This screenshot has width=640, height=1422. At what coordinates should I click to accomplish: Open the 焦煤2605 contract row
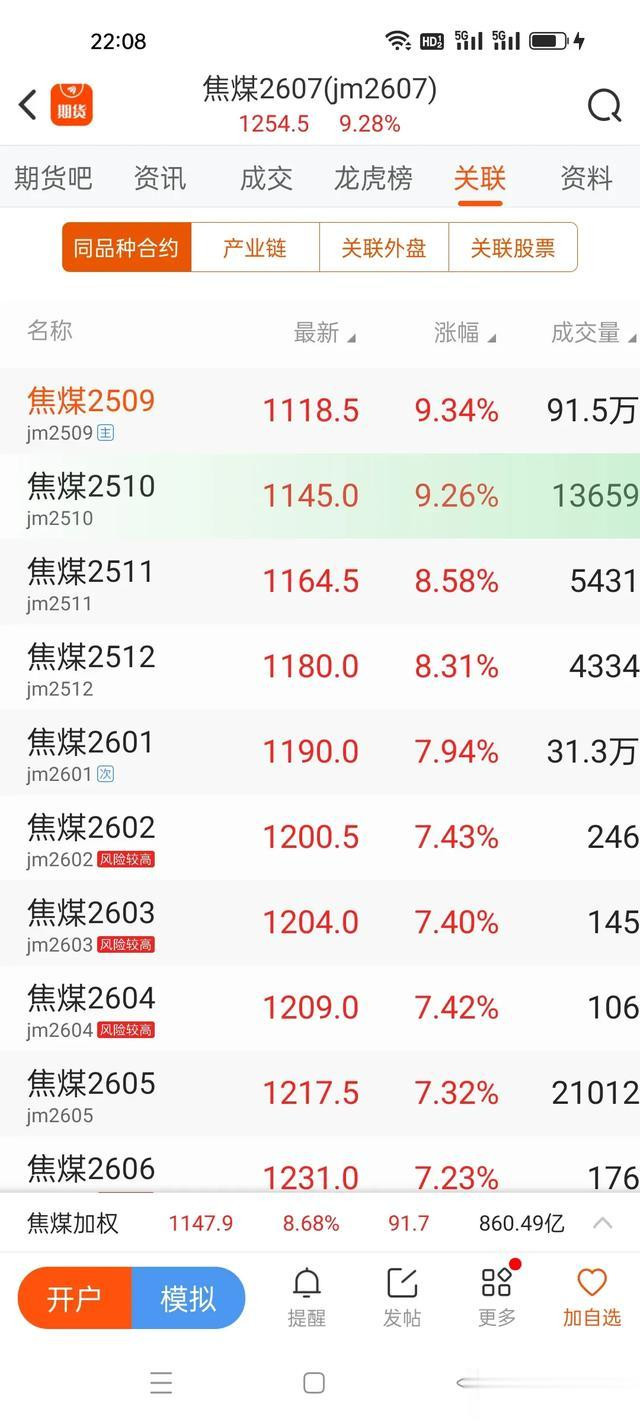(320, 1093)
